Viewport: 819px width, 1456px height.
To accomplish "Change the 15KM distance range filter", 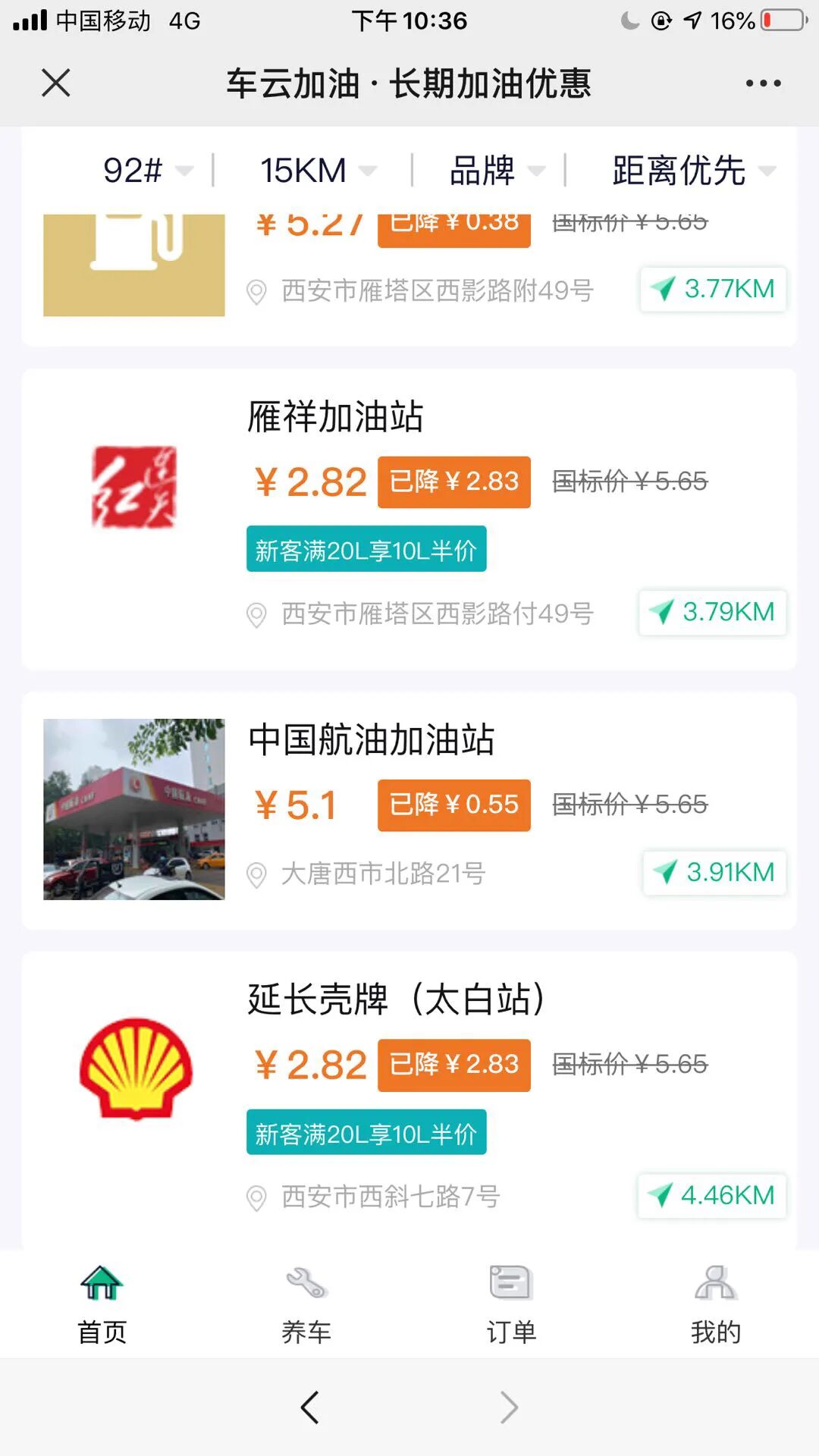I will tap(318, 171).
